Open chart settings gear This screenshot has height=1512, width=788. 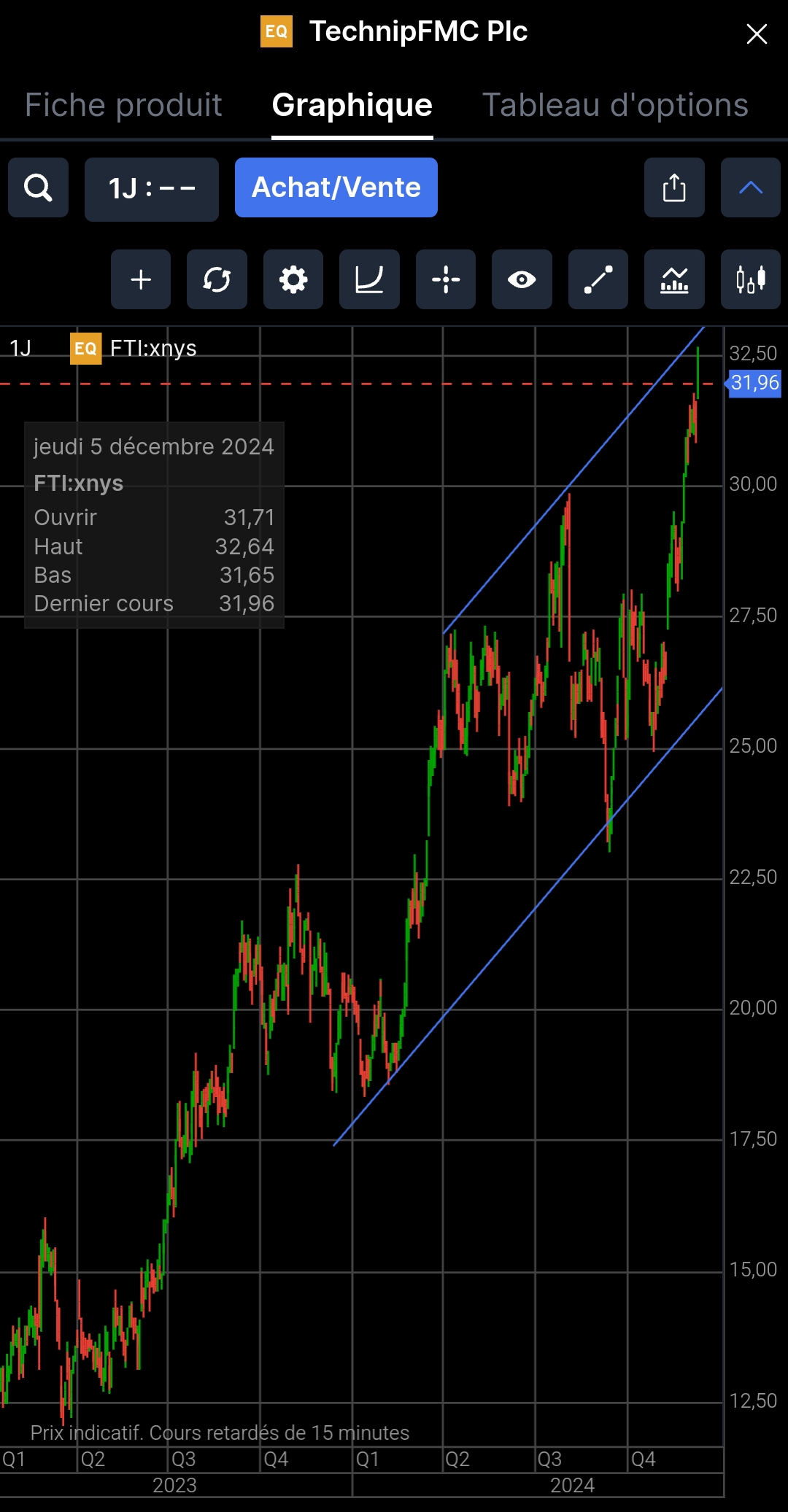coord(293,279)
